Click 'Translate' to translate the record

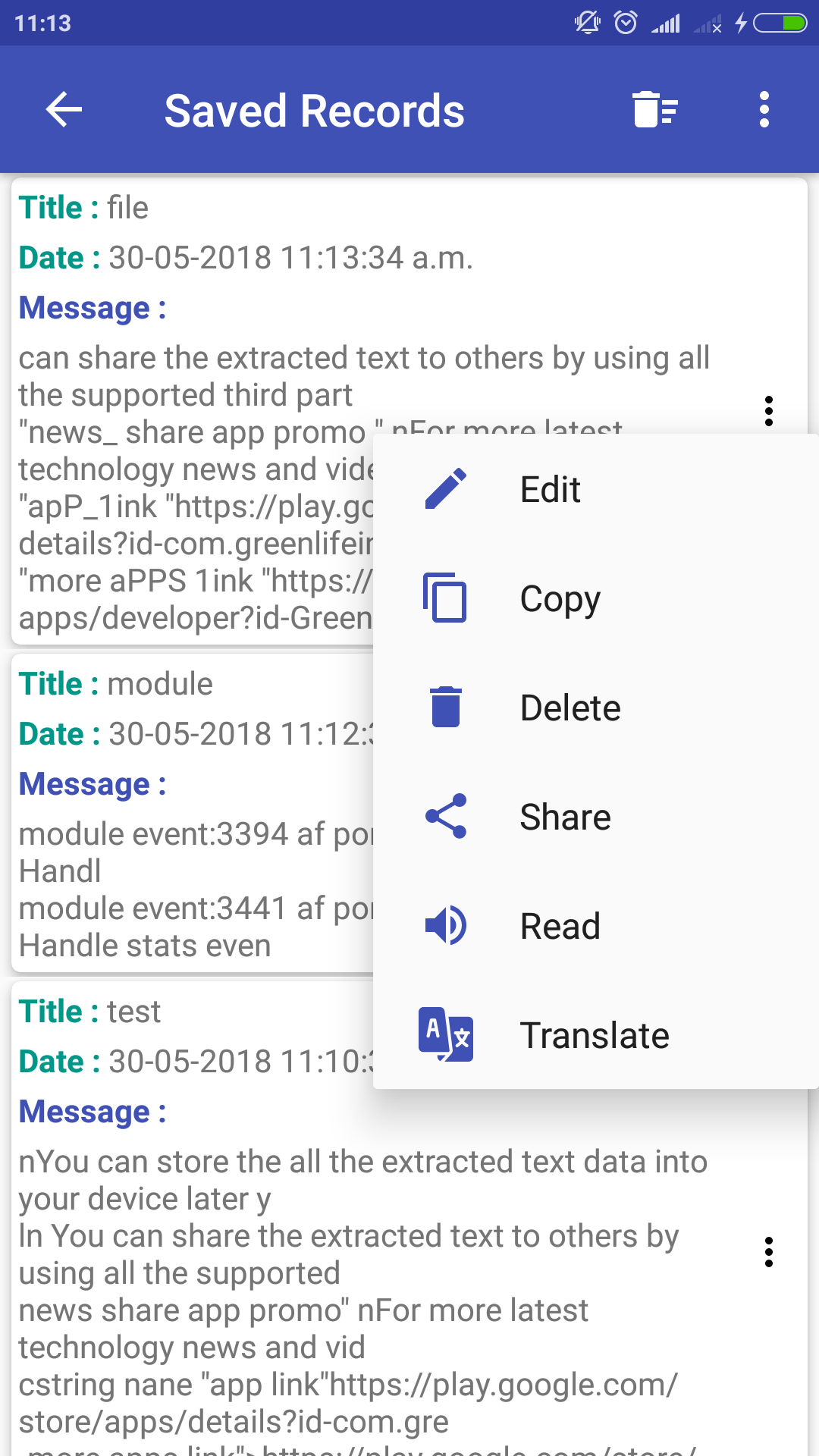[x=595, y=1035]
